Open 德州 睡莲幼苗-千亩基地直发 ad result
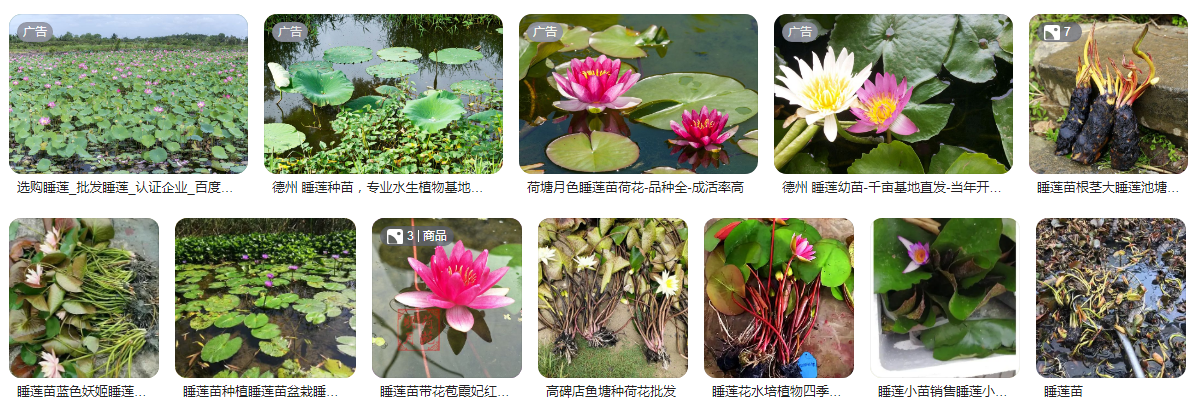Image resolution: width=1198 pixels, height=406 pixels. click(893, 94)
